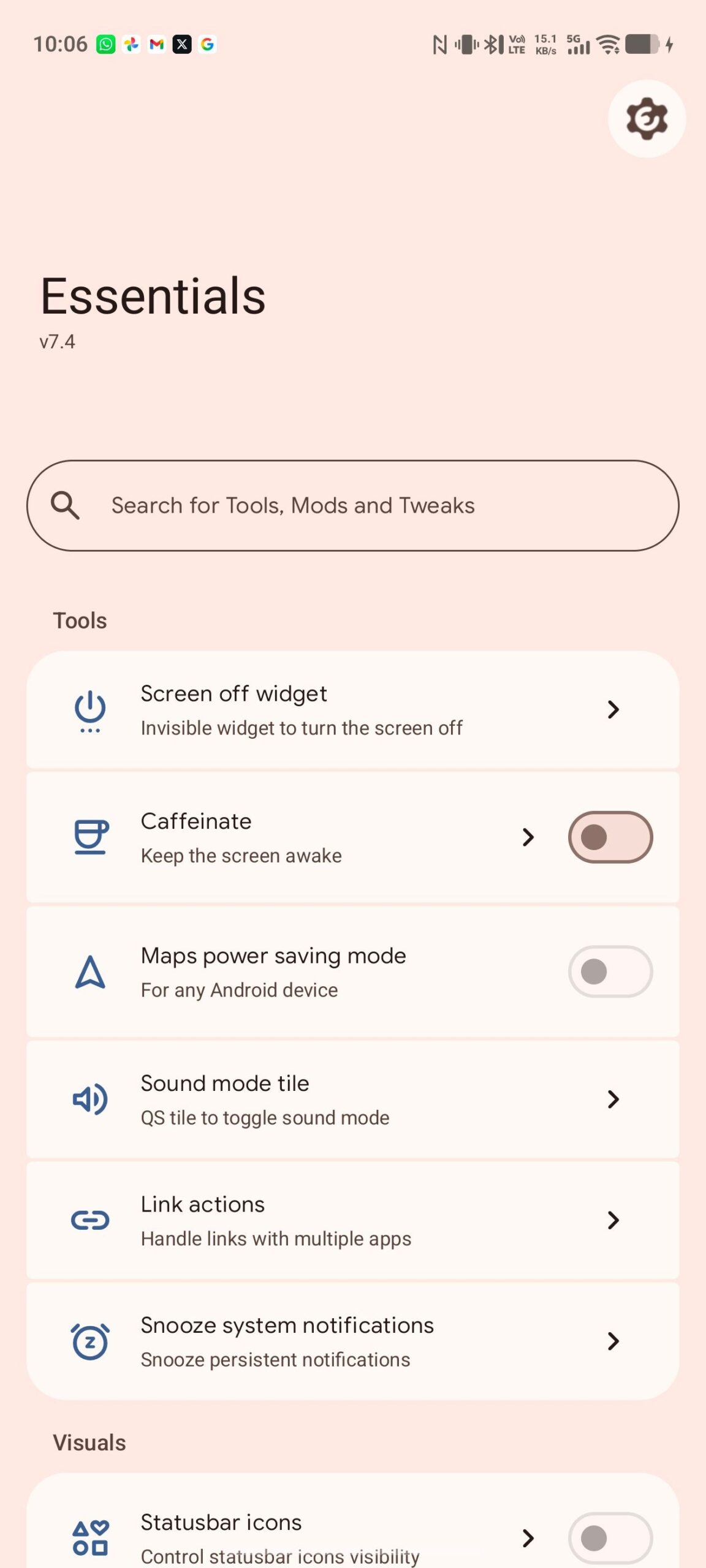
Task: Tap the Search for Tools, Mods and Tweaks box
Action: pos(353,505)
